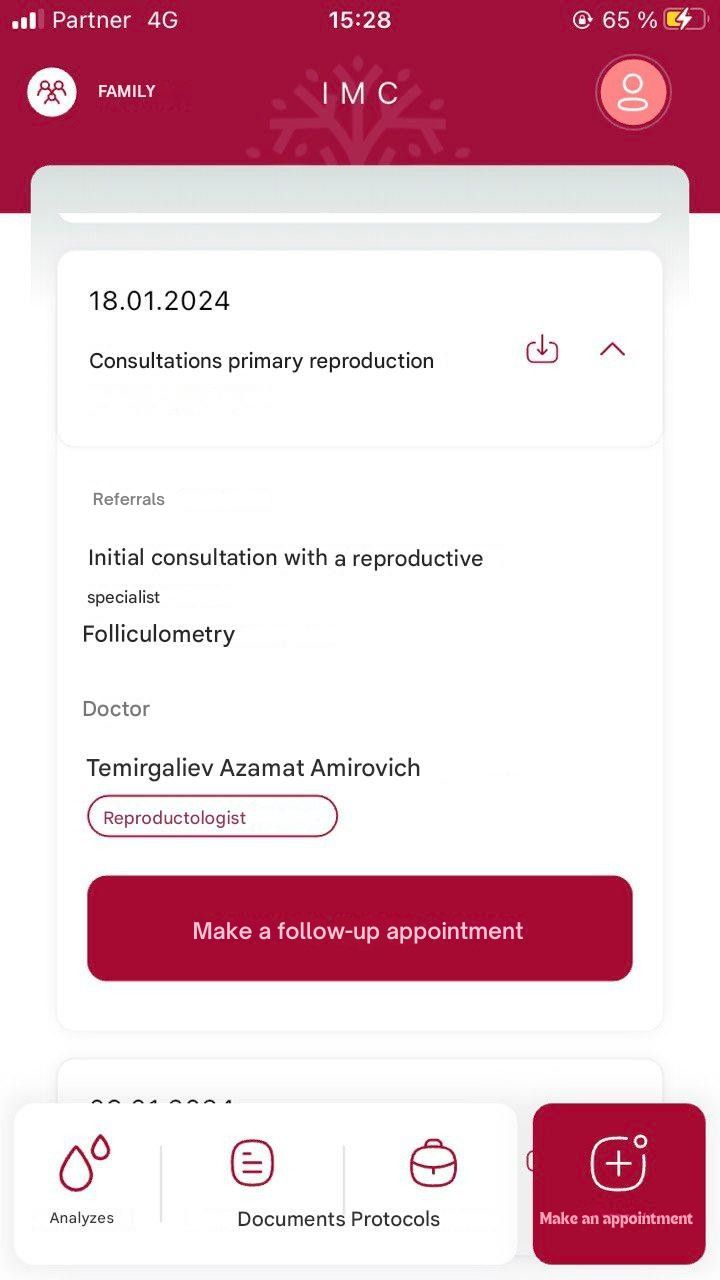The width and height of the screenshot is (720, 1280).
Task: Download the 18.01.2024 consultation record
Action: coord(542,350)
